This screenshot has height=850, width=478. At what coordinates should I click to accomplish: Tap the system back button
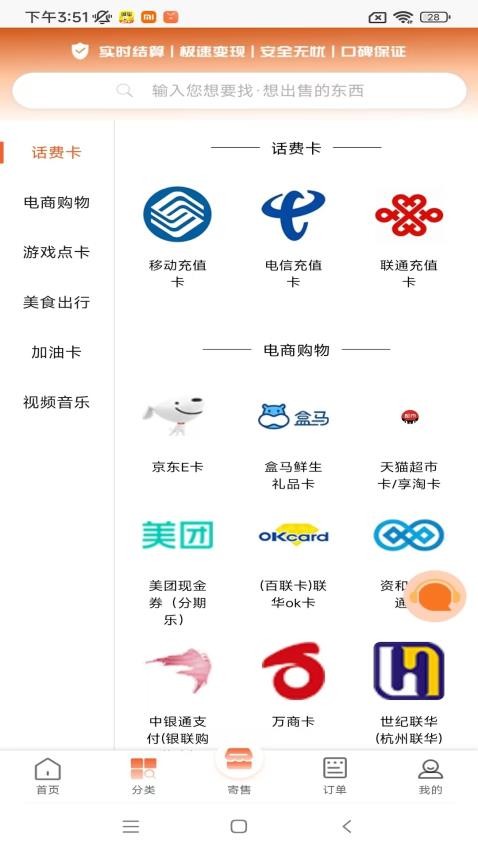point(347,826)
